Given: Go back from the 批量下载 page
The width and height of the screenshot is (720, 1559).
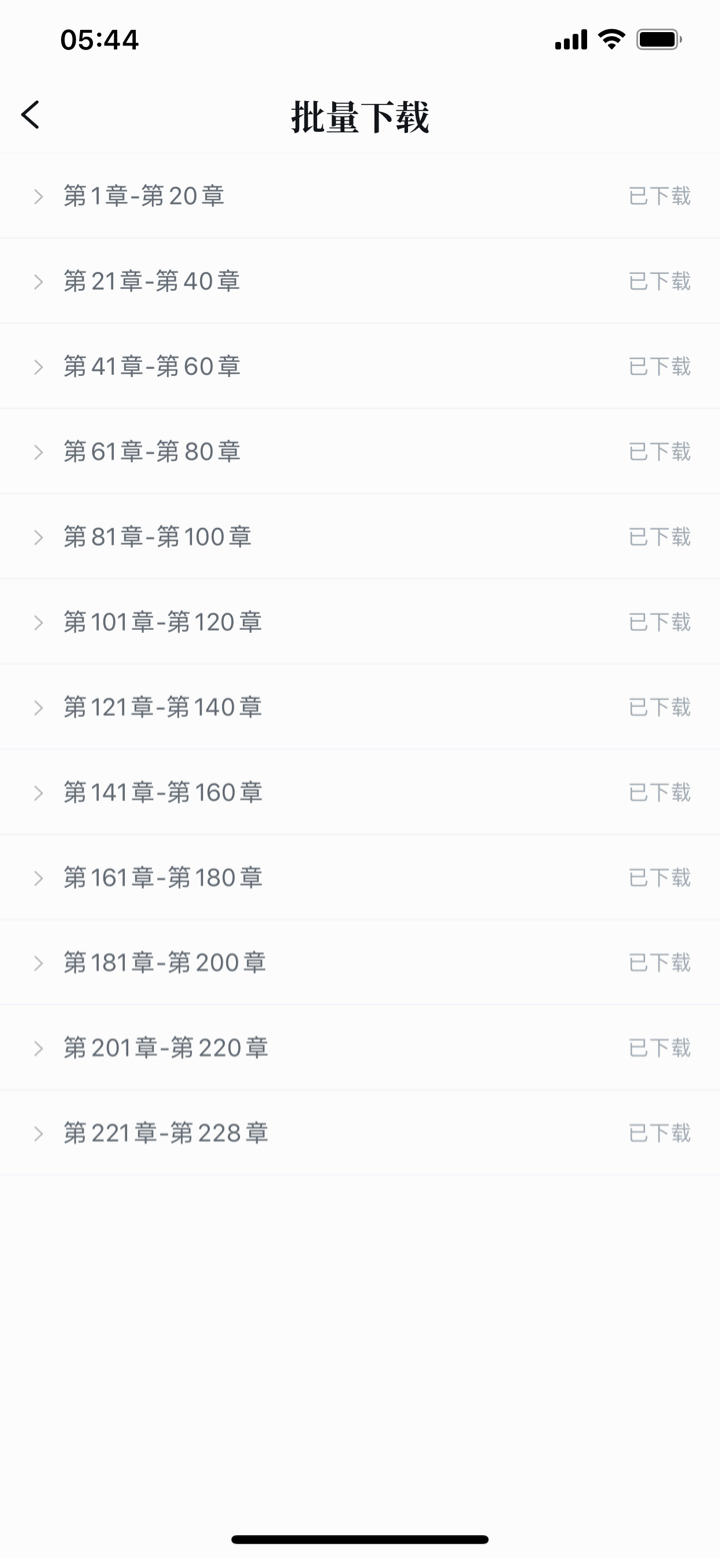Looking at the screenshot, I should click(x=31, y=115).
